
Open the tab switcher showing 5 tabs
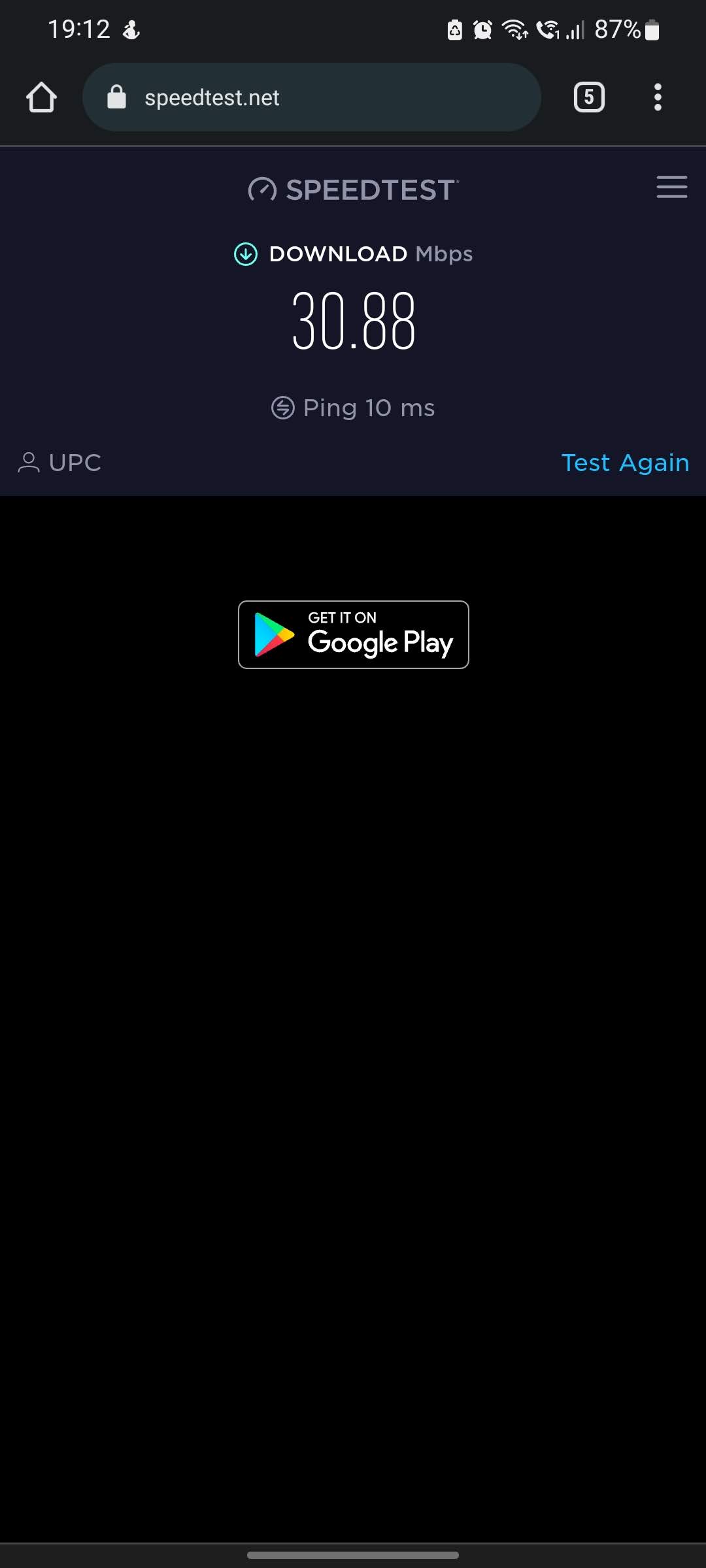tap(588, 97)
